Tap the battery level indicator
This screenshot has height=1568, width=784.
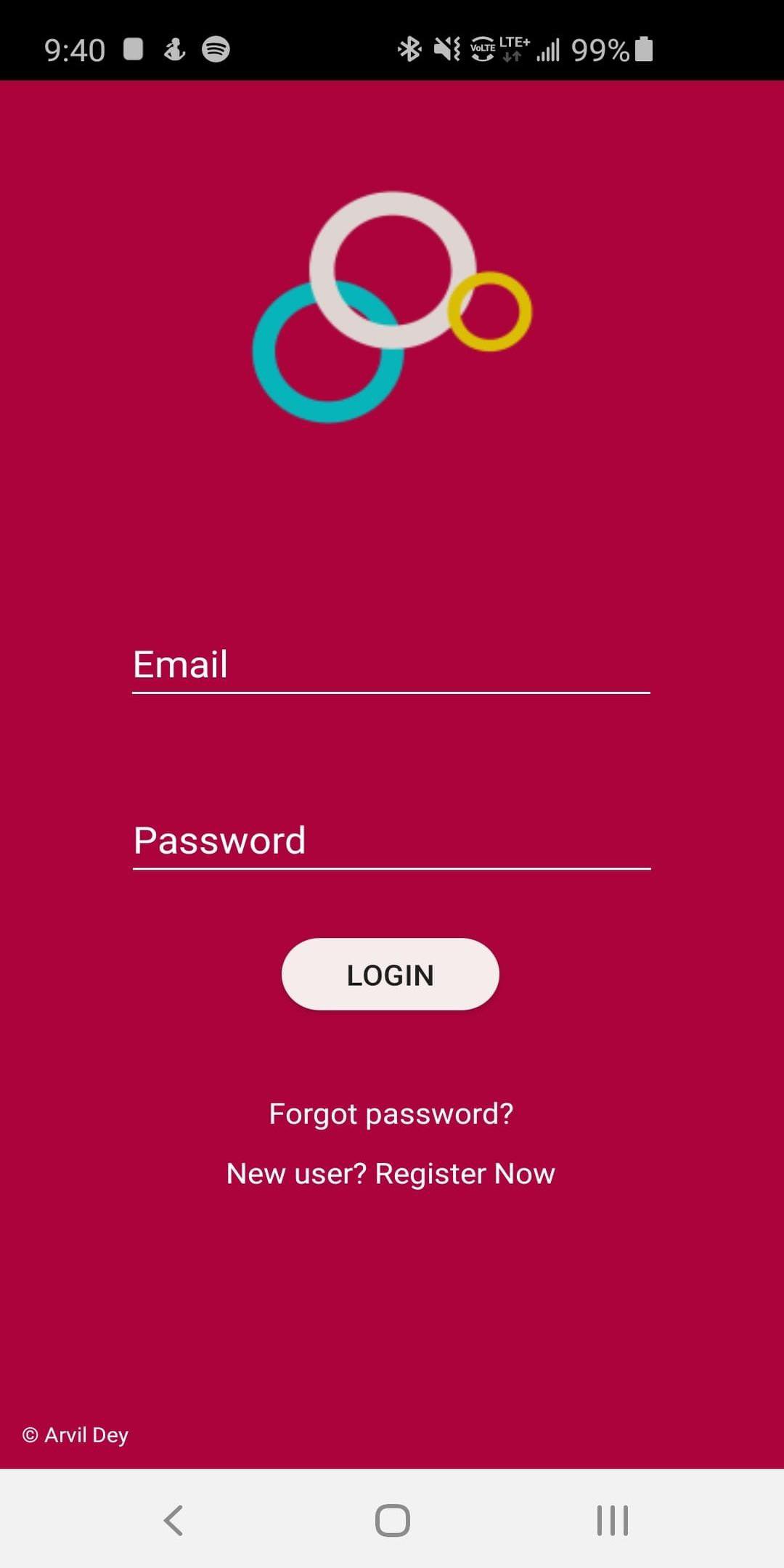click(642, 48)
